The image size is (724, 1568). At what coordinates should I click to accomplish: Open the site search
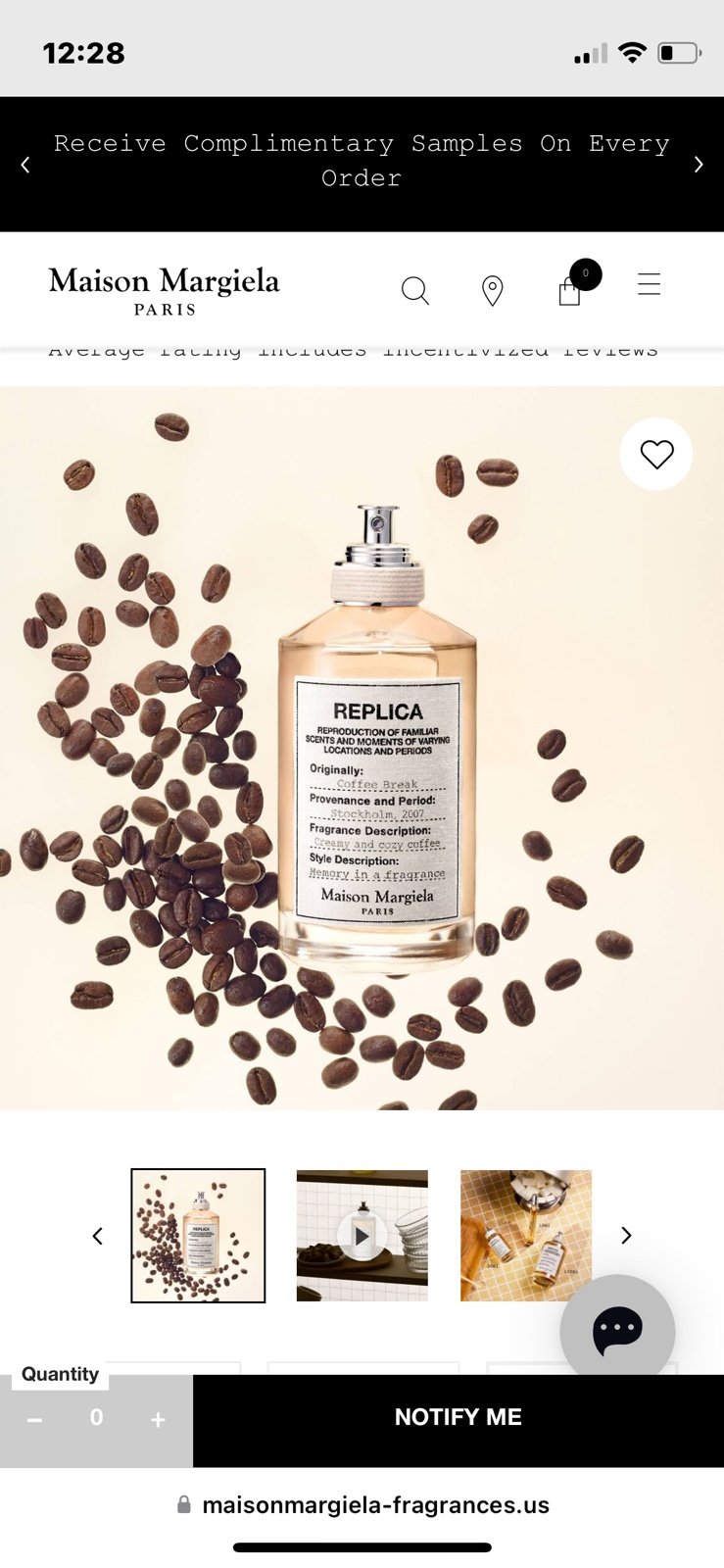click(x=415, y=291)
